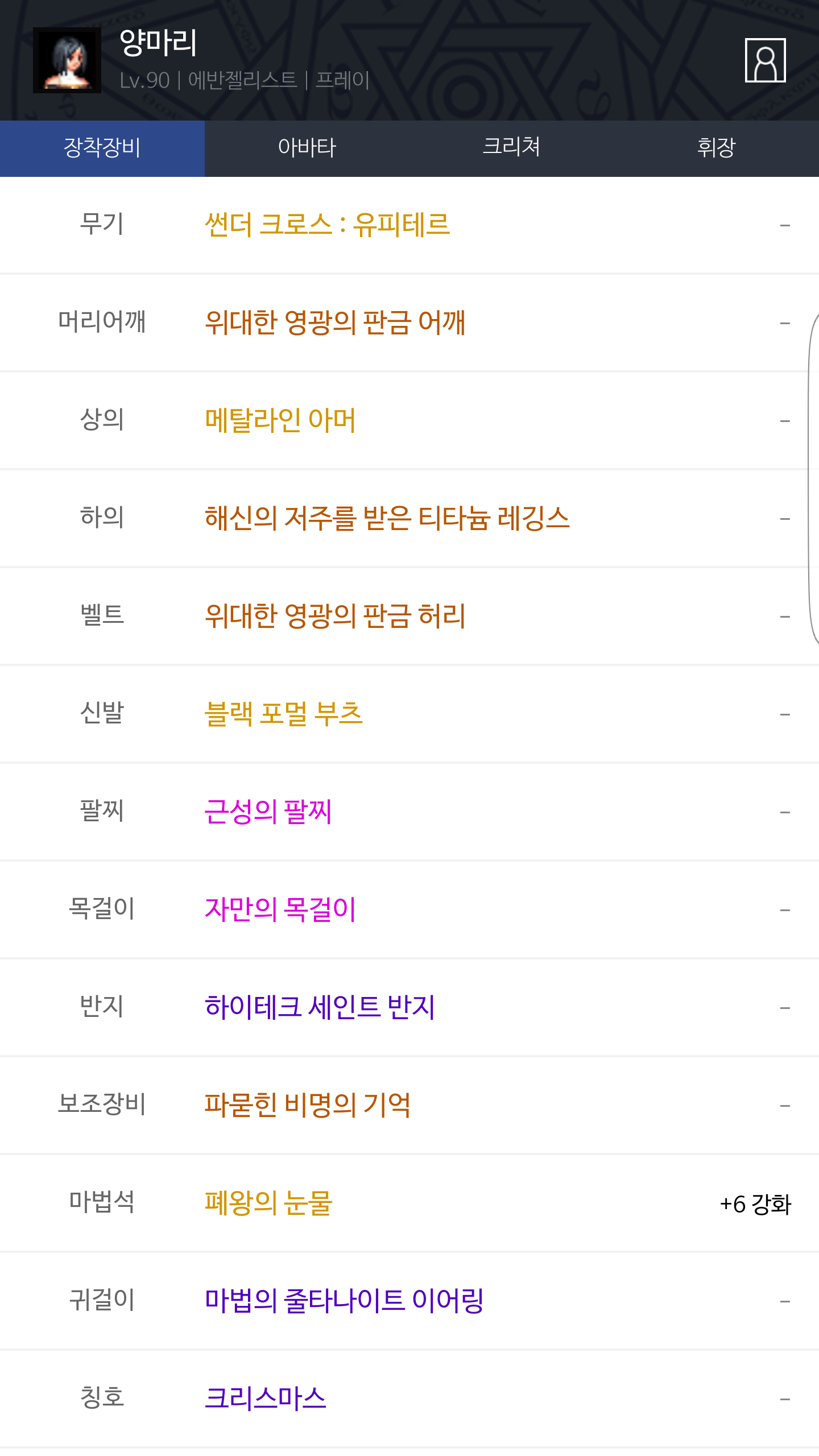Open 하이테크 세인트 반지 ring
The width and height of the screenshot is (819, 1456).
(320, 1007)
